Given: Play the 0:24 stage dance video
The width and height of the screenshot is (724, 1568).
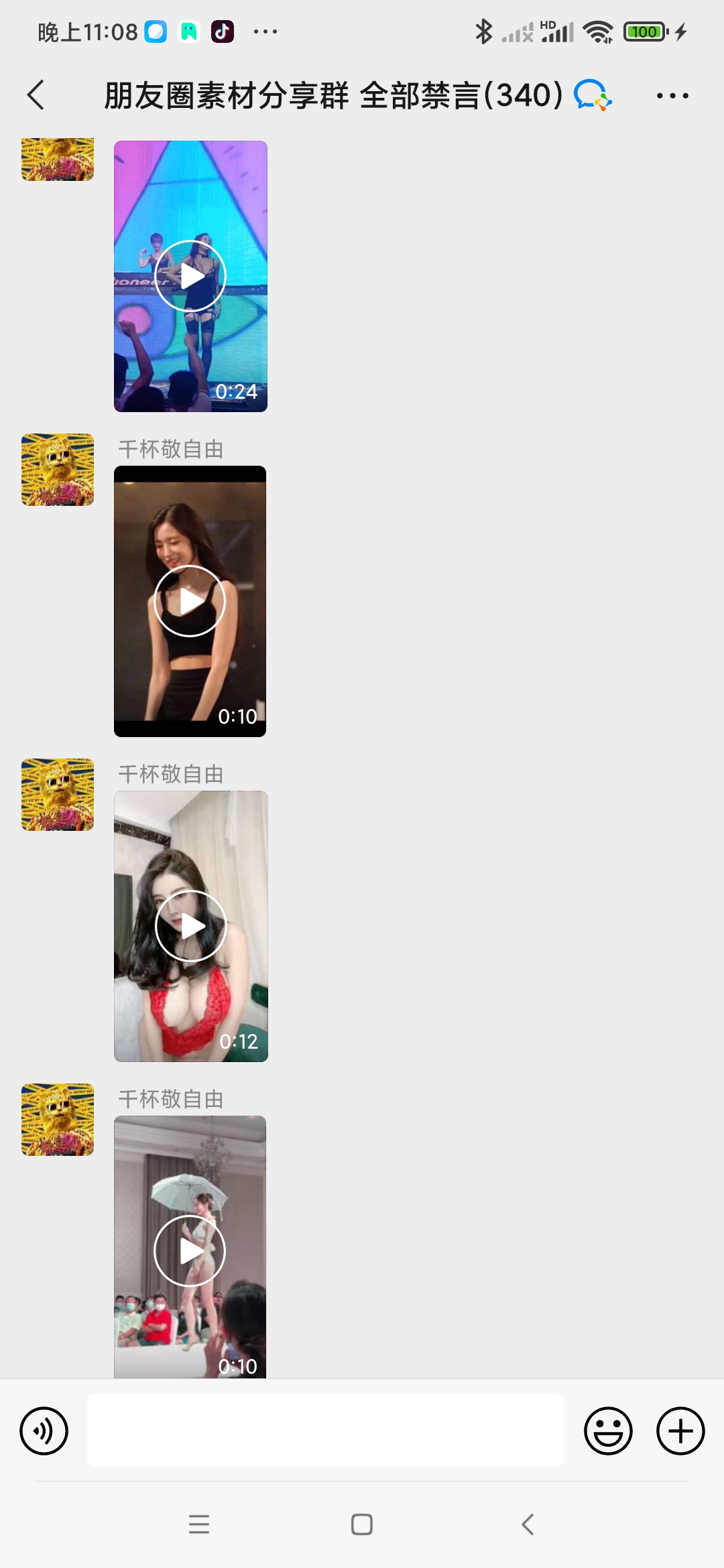Looking at the screenshot, I should [190, 275].
